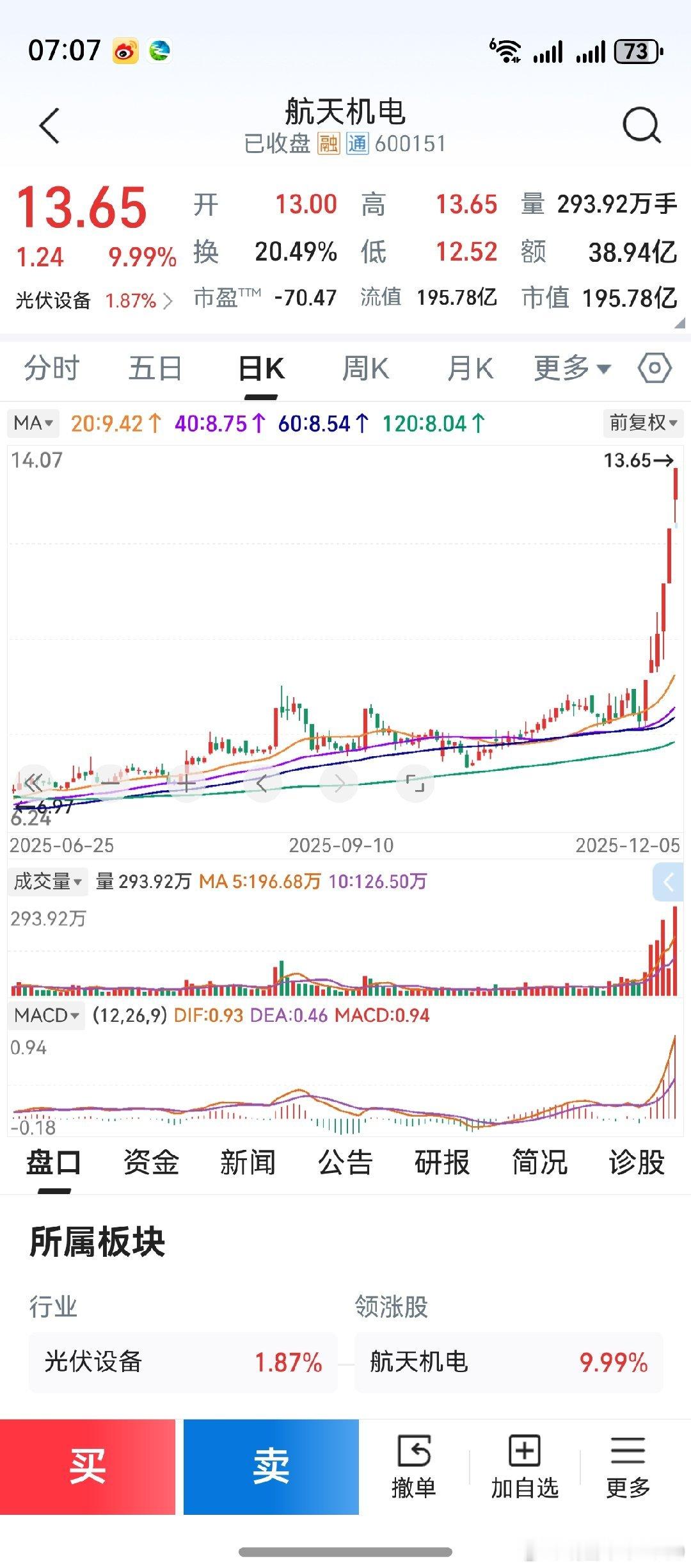
Task: Open the MACD indicator dropdown
Action: click(x=48, y=1014)
